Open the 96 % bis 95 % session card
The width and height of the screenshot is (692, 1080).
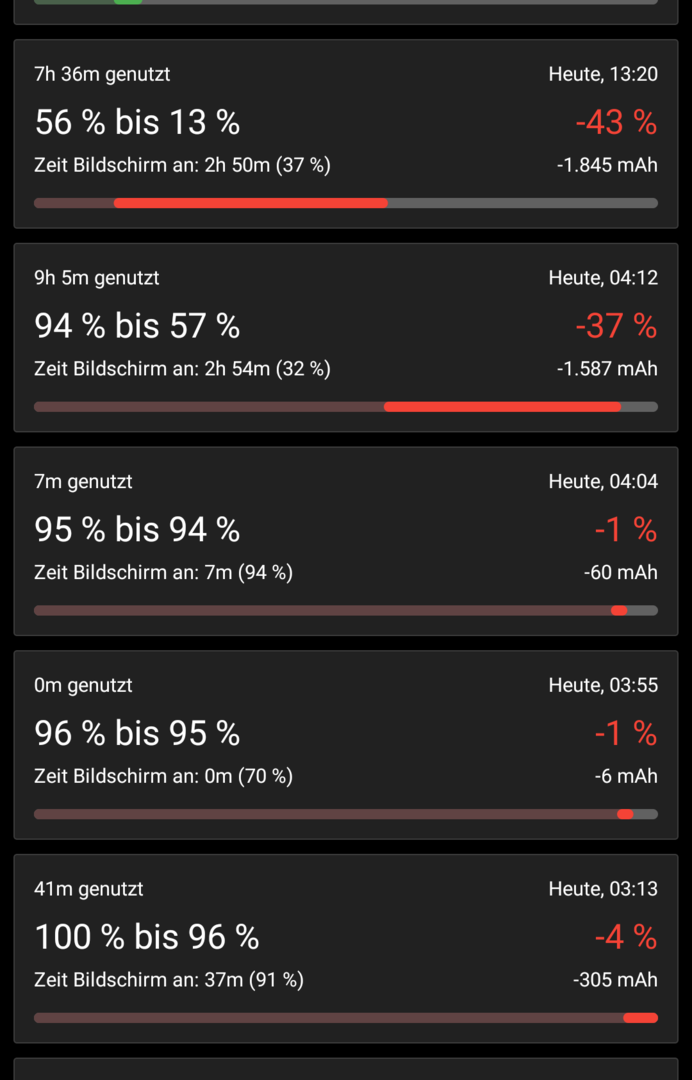tap(345, 745)
